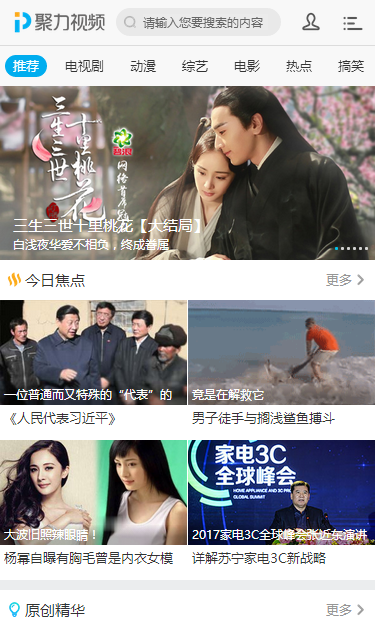Tap the banner page indicator dots
This screenshot has width=375, height=627.
click(x=351, y=248)
